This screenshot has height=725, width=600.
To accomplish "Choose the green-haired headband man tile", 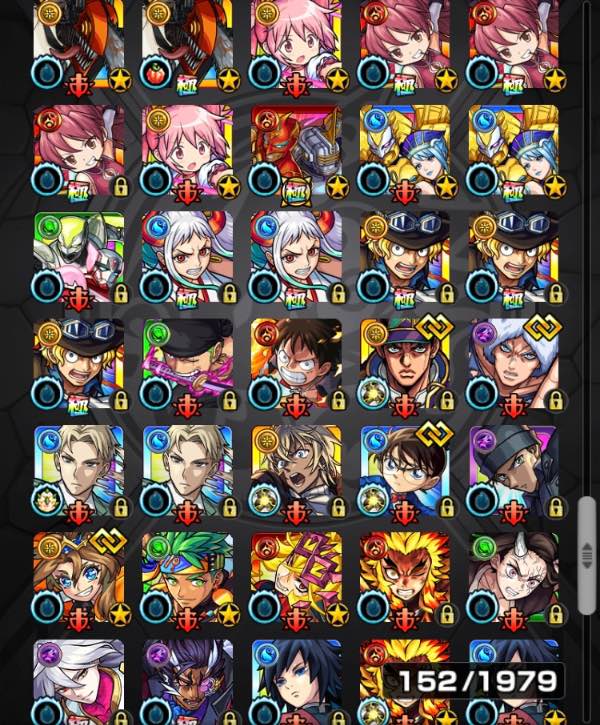I will point(188,578).
